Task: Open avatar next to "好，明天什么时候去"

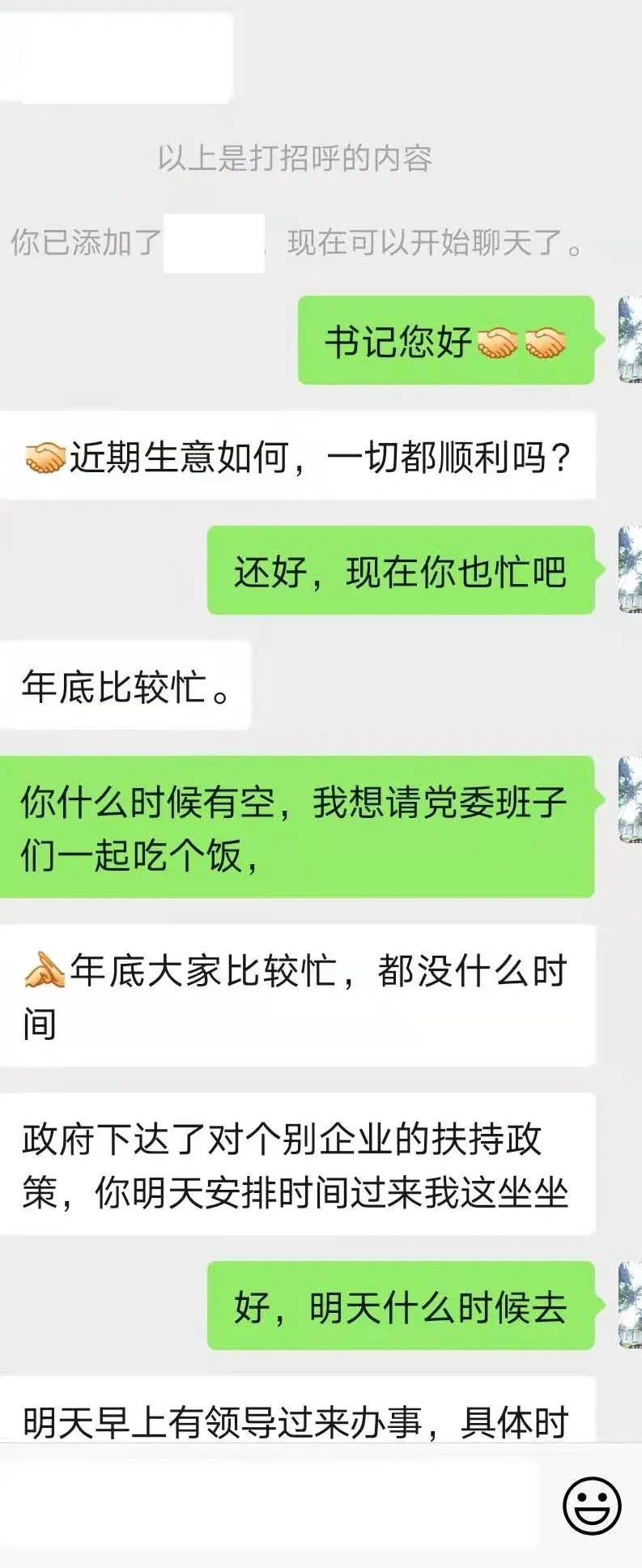Action: (630, 1305)
